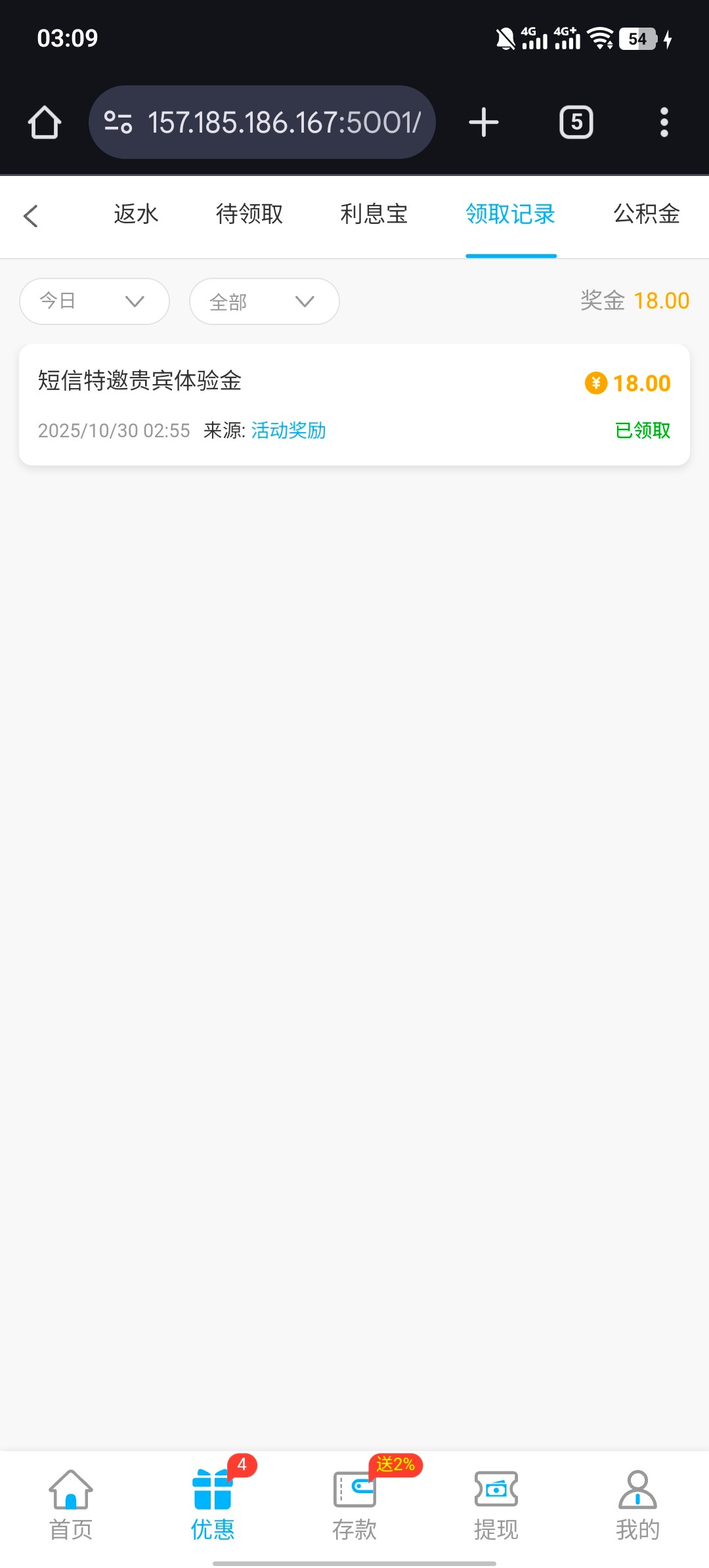Viewport: 709px width, 1568px height.
Task: Switch to the 返水 tab
Action: click(x=136, y=214)
